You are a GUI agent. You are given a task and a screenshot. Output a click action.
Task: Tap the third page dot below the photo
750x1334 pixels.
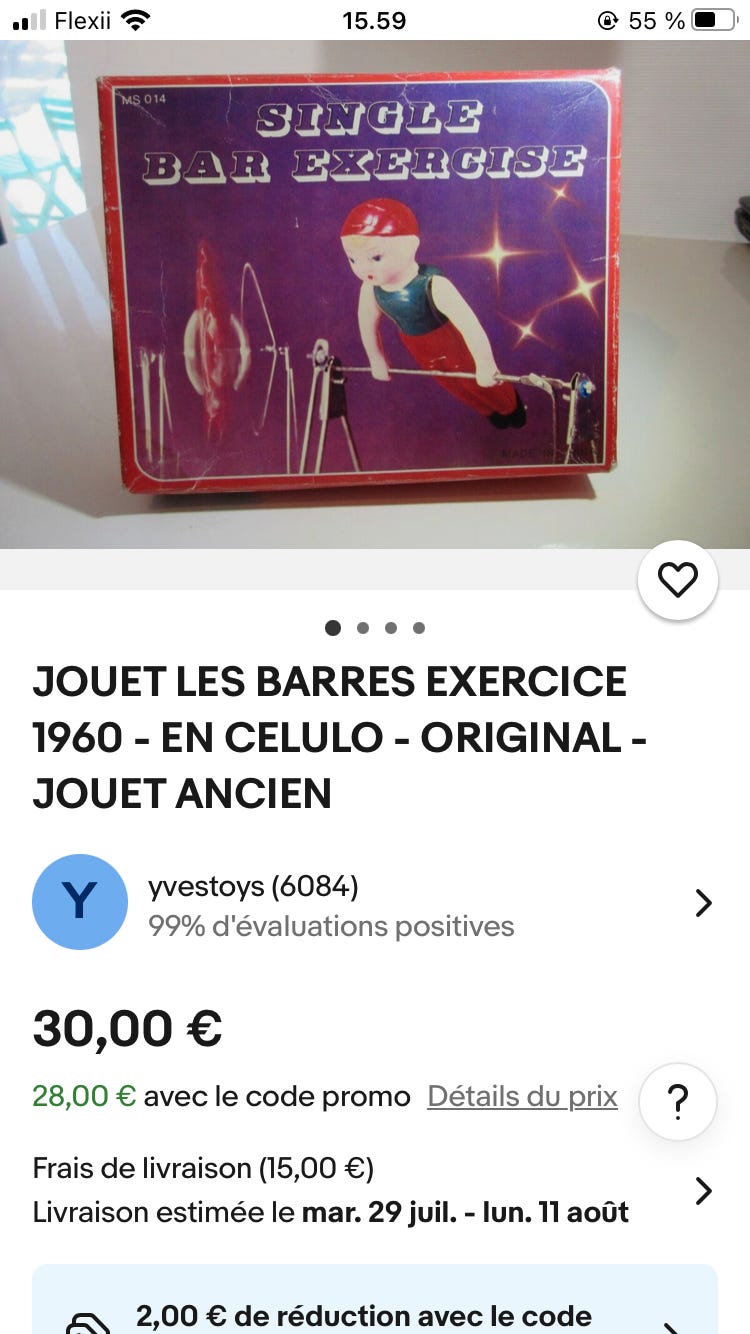[391, 628]
